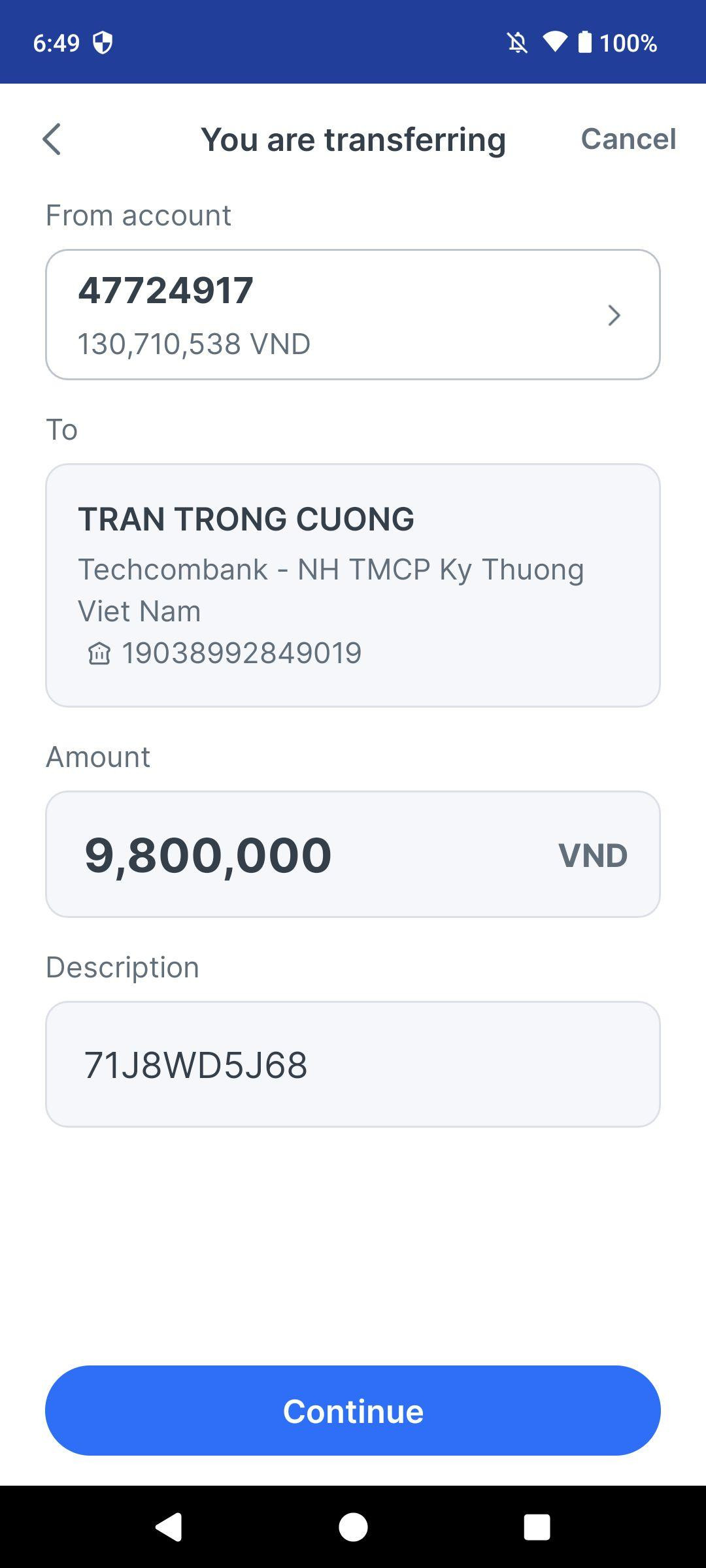
Task: Tap the system home button
Action: coord(353,1527)
